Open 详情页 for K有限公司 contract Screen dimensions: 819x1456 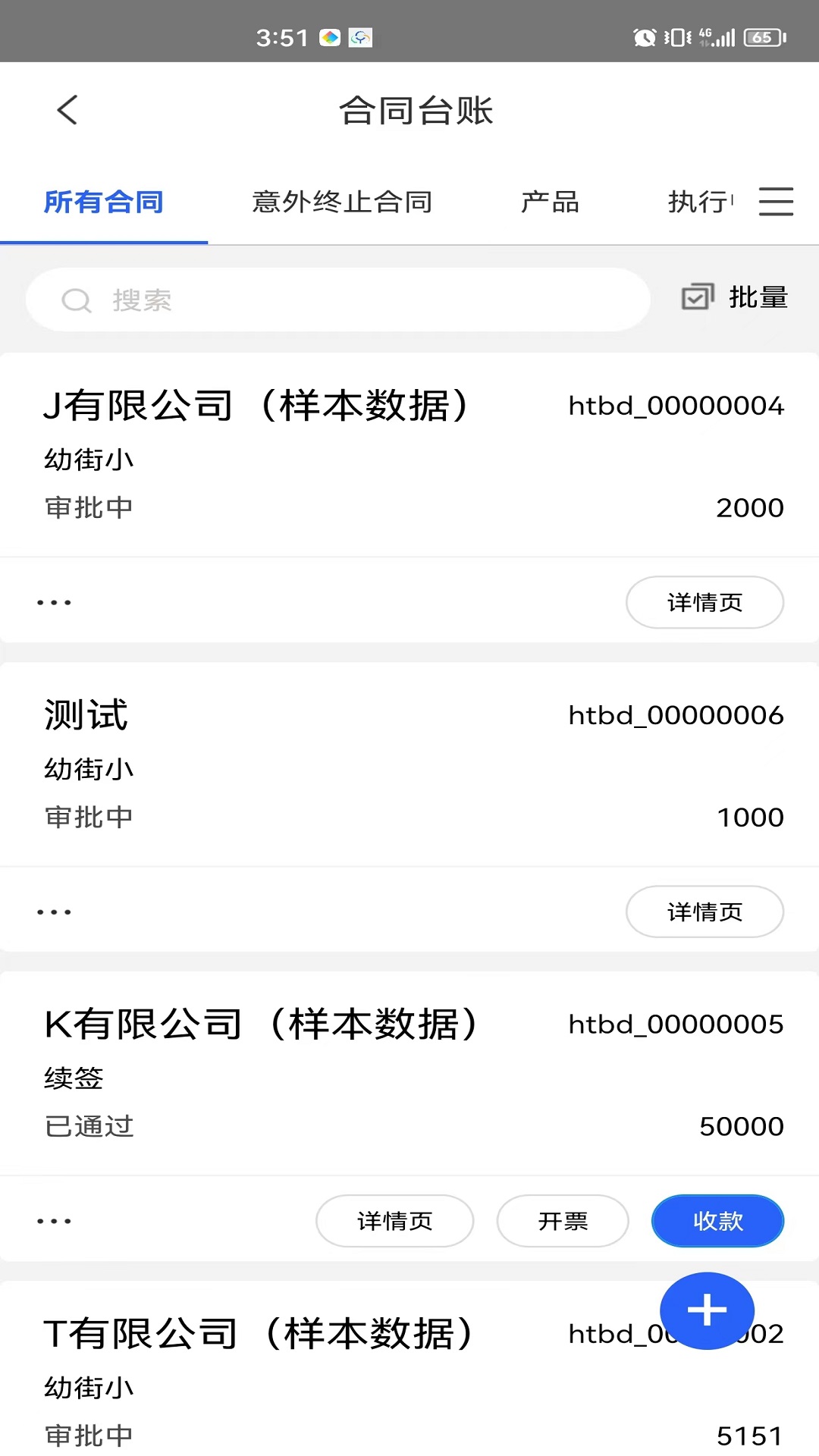click(394, 1220)
